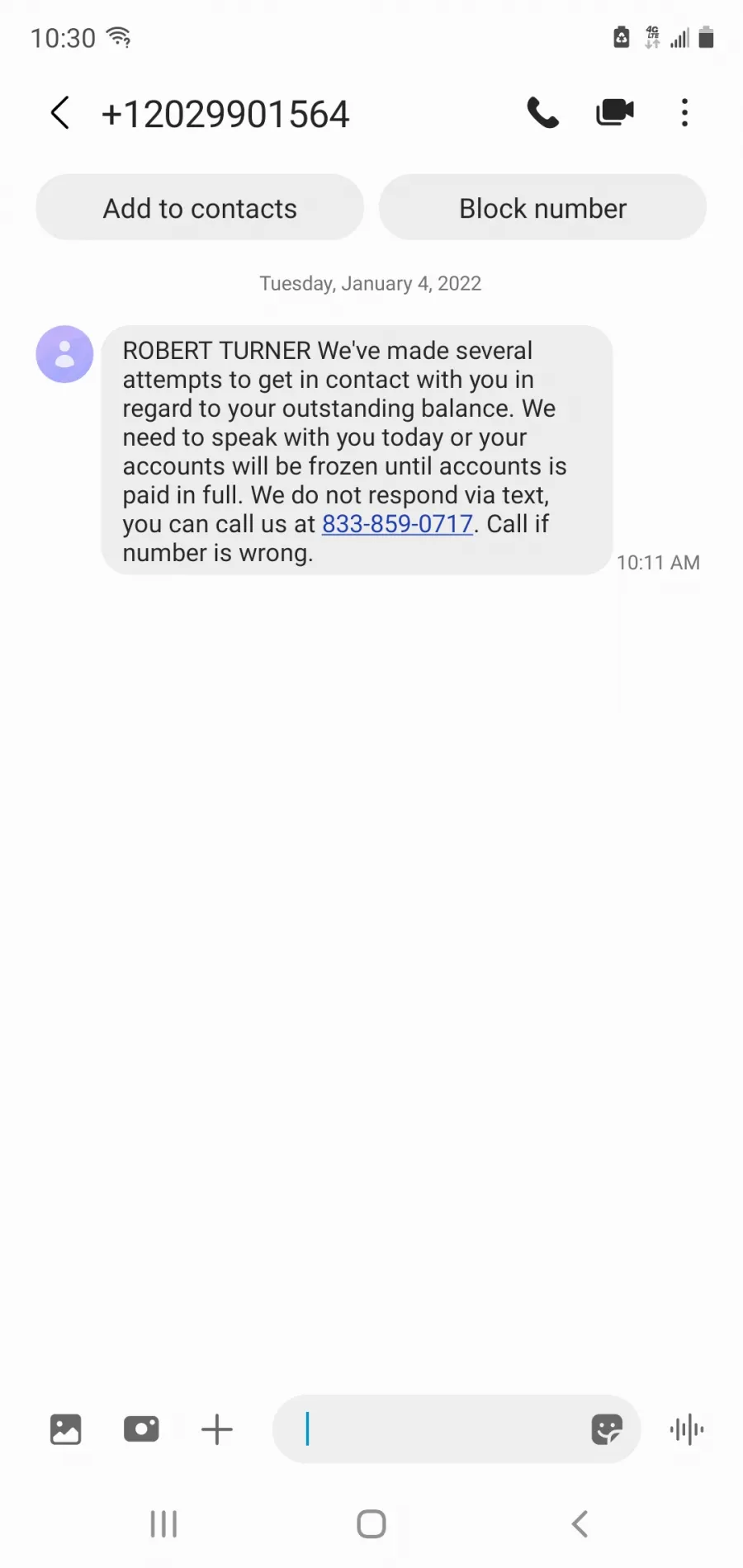Viewport: 743px width, 1568px height.
Task: Go to the home screen
Action: (x=371, y=1524)
